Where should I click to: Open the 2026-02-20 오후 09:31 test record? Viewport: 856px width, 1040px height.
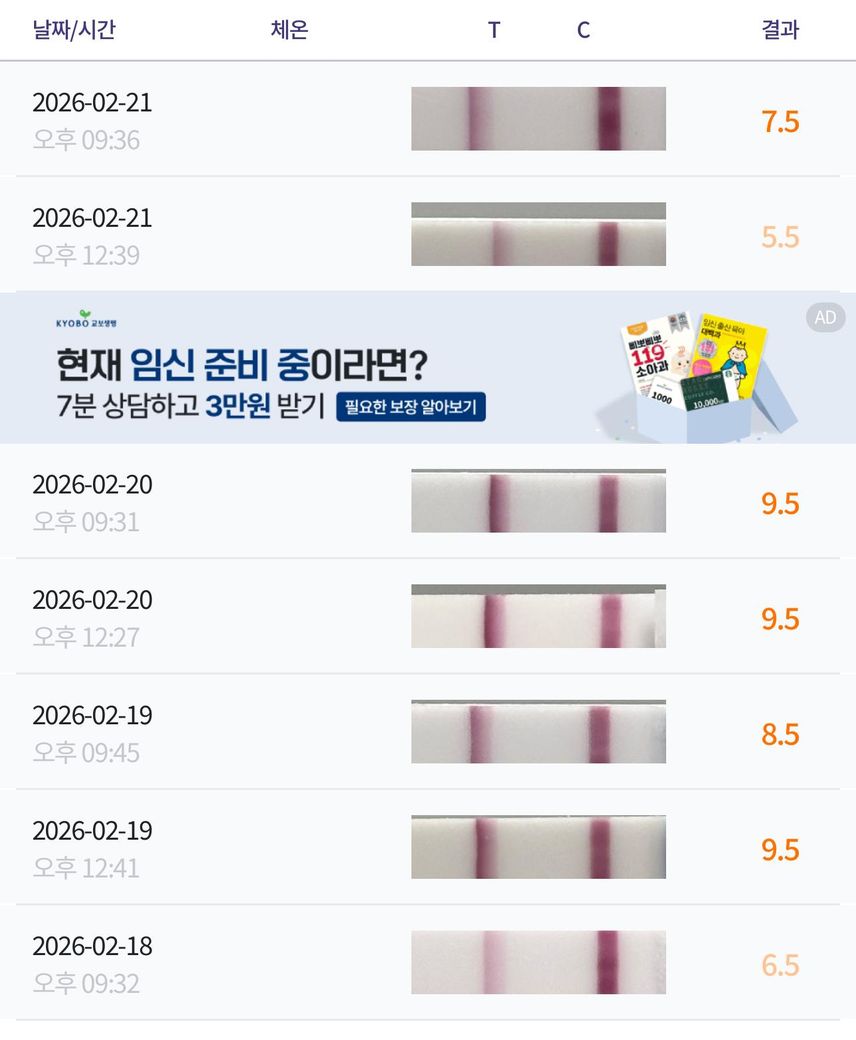click(92, 502)
